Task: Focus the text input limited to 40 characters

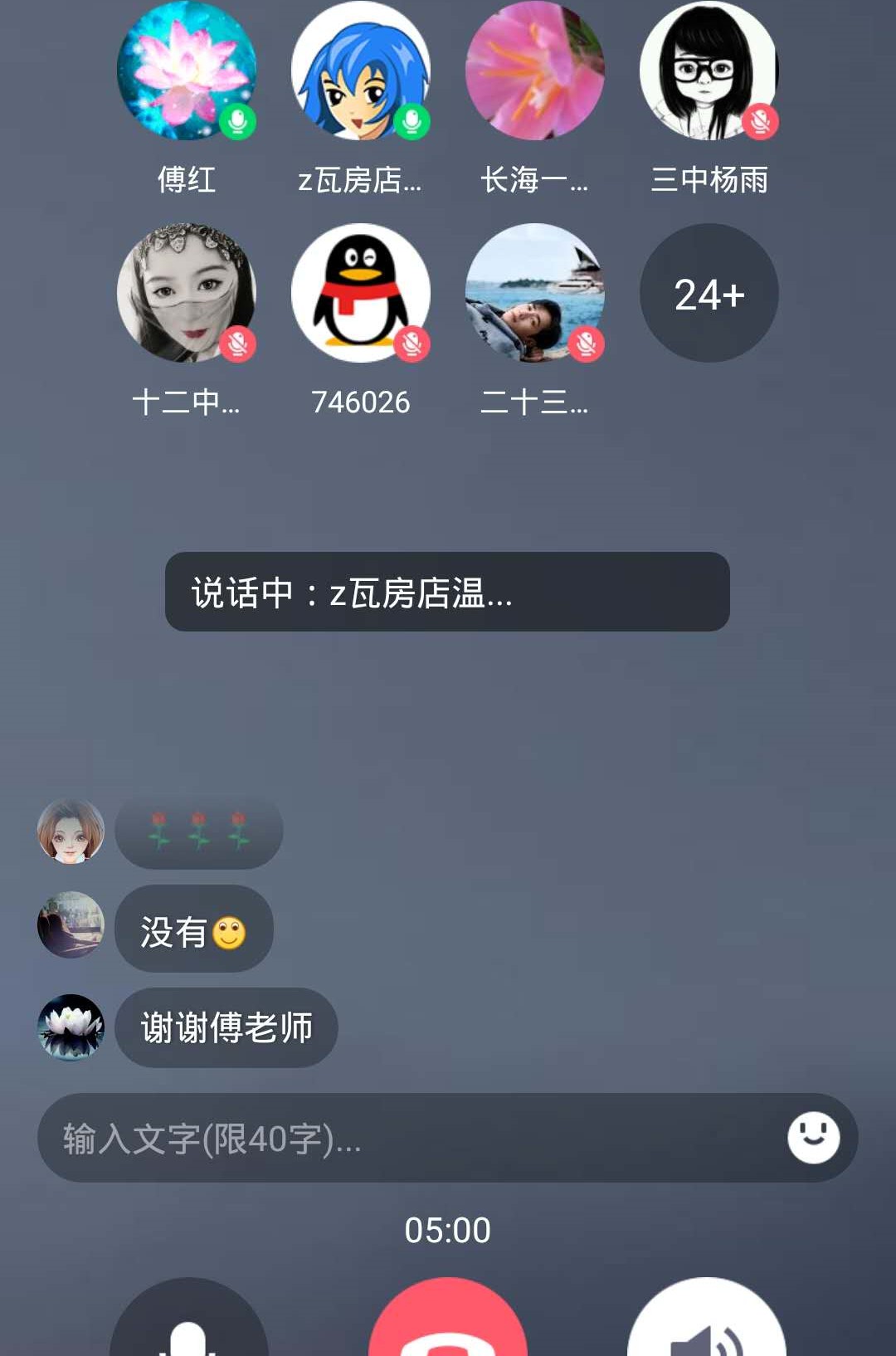Action: (x=407, y=1138)
